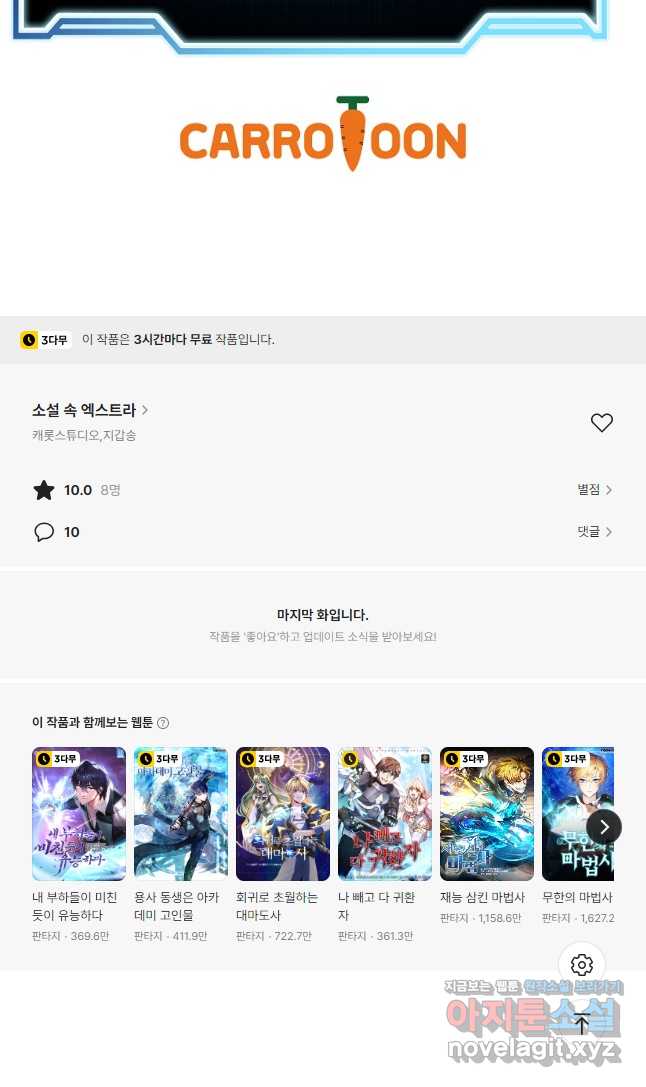The height and width of the screenshot is (1087, 646).
Task: Open the 재능 삼킨 마법사 webtoon
Action: 487,814
